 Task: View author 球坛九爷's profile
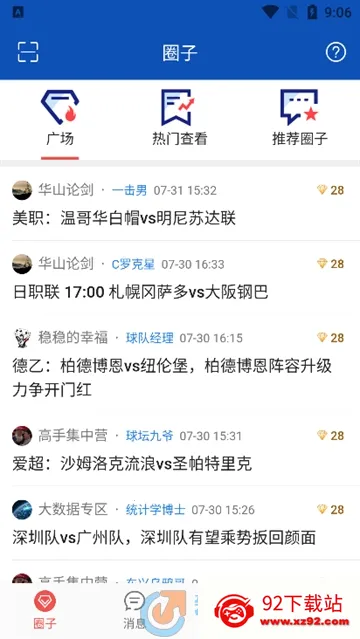150,436
